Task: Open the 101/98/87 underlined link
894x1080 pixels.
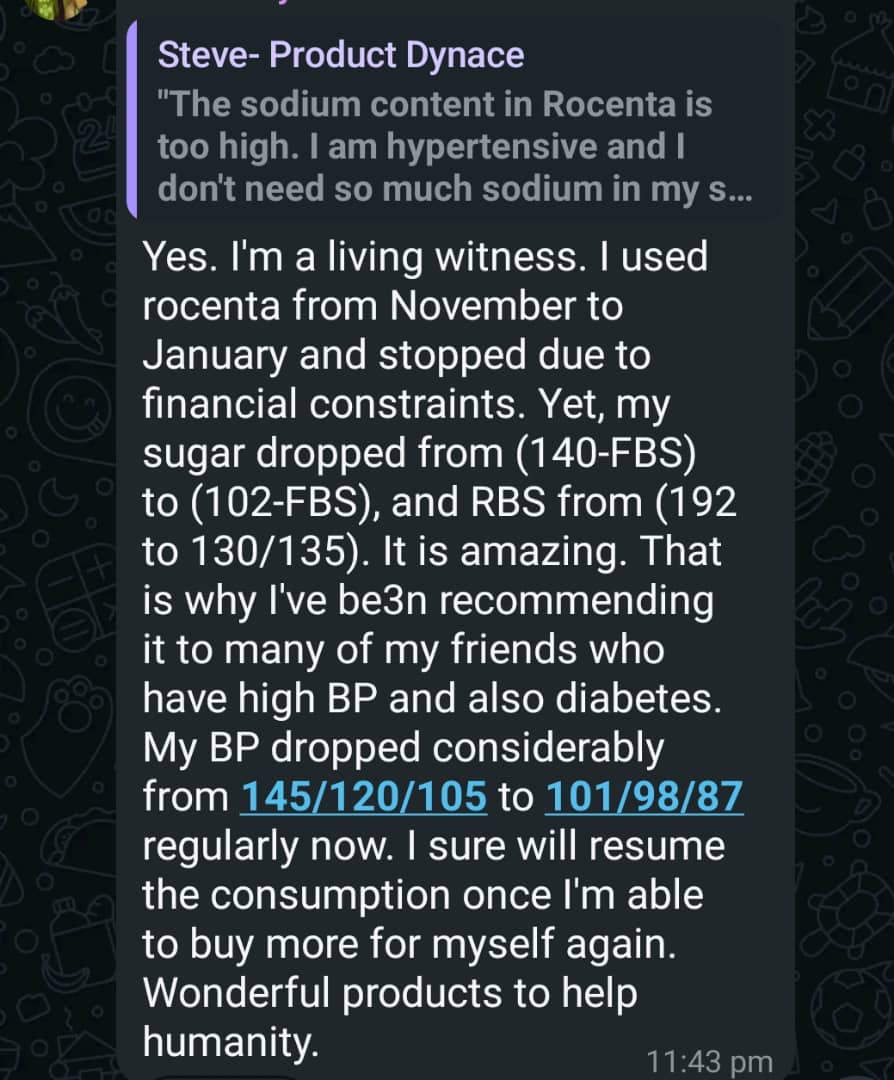Action: 644,797
